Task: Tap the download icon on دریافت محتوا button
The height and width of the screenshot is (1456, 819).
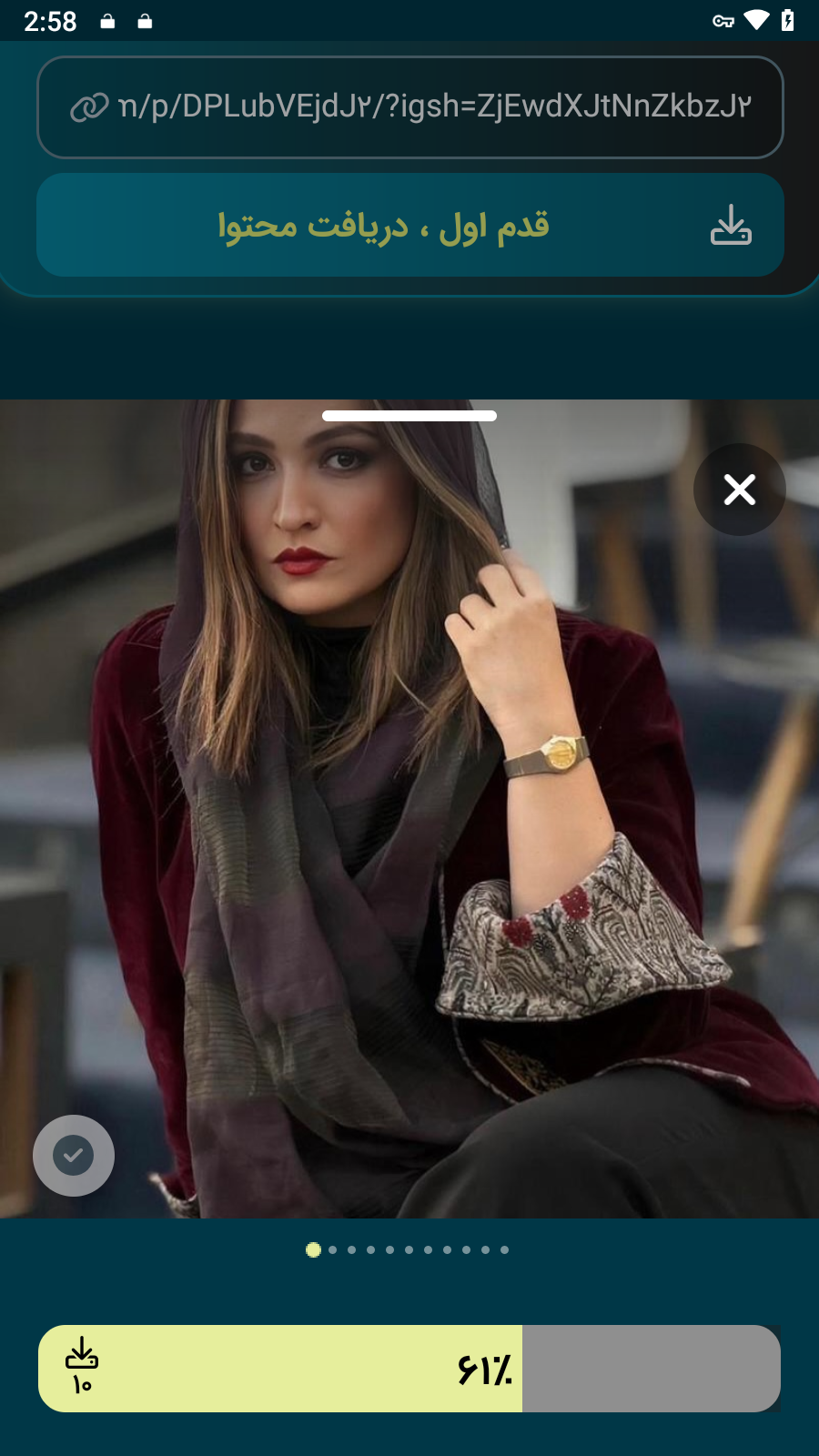Action: click(x=731, y=225)
